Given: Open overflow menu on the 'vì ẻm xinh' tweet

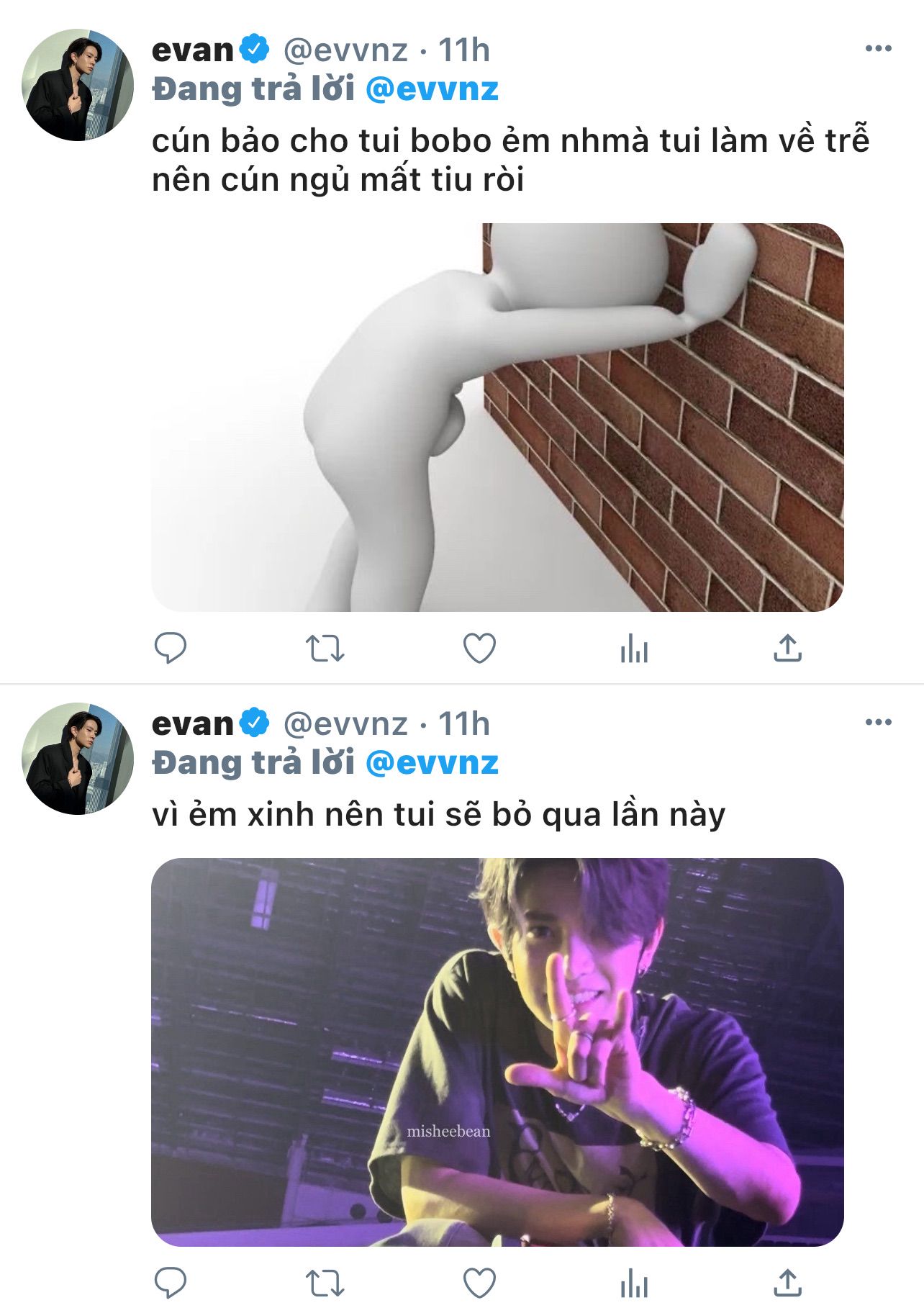Looking at the screenshot, I should click(878, 722).
